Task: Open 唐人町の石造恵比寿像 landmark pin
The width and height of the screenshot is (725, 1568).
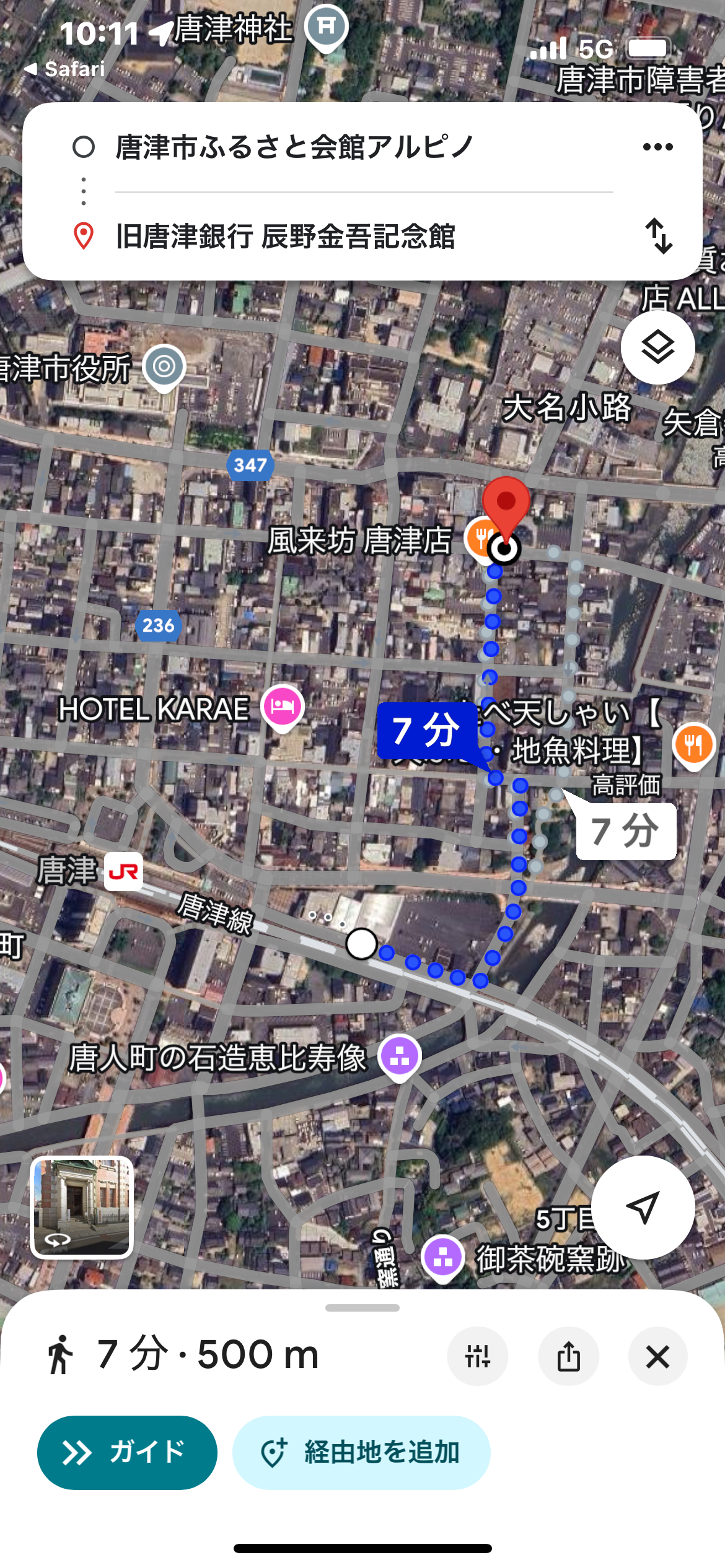Action: (400, 1056)
